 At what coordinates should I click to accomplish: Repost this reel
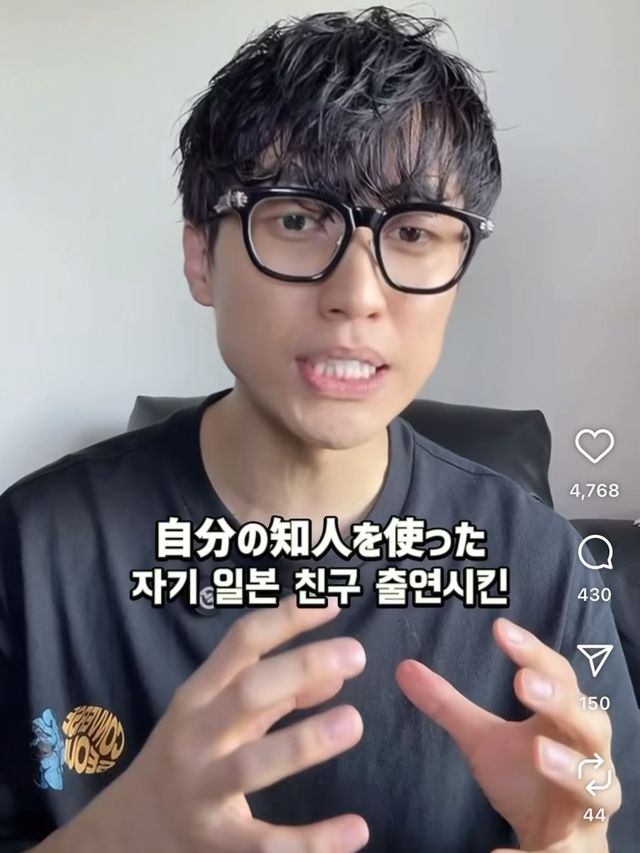(x=594, y=772)
